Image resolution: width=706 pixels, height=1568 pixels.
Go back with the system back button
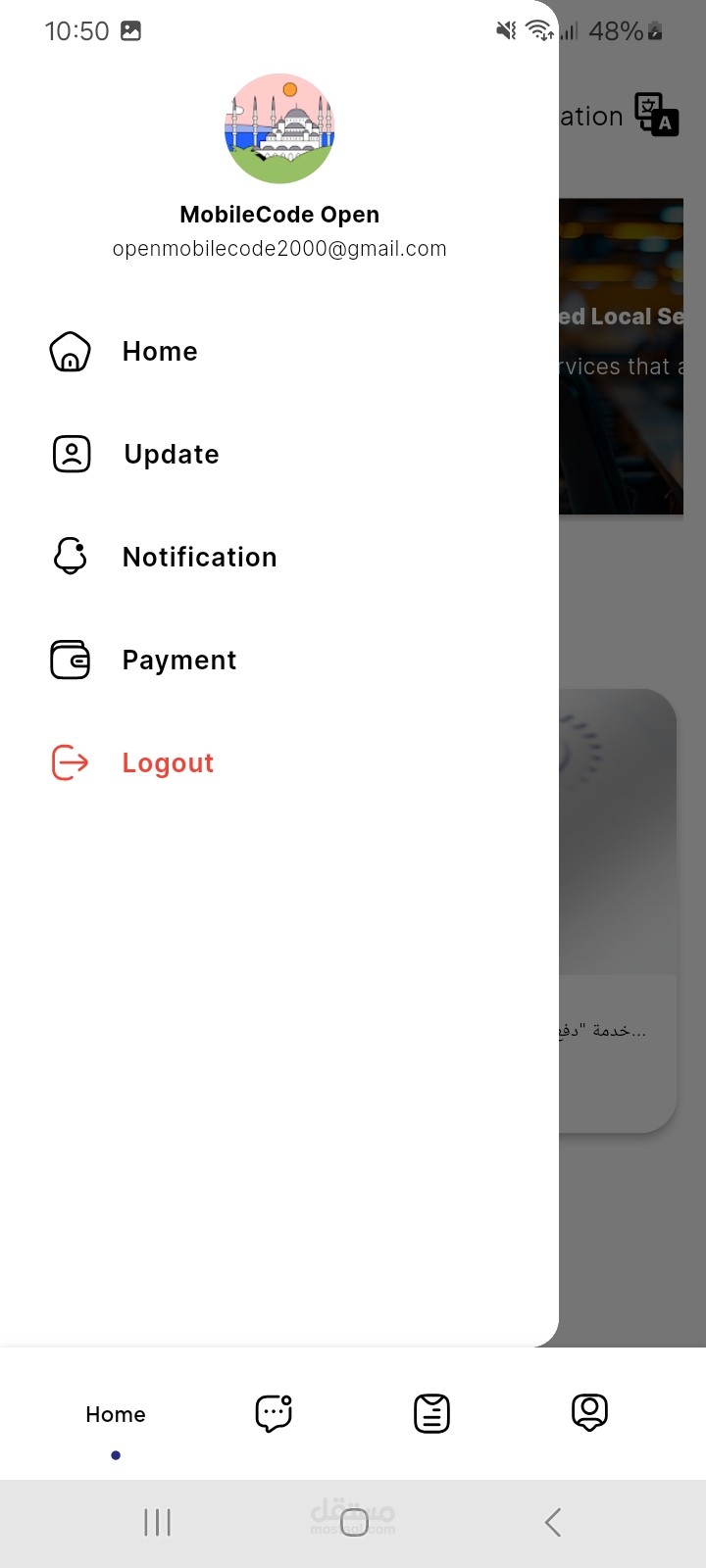click(x=552, y=1522)
